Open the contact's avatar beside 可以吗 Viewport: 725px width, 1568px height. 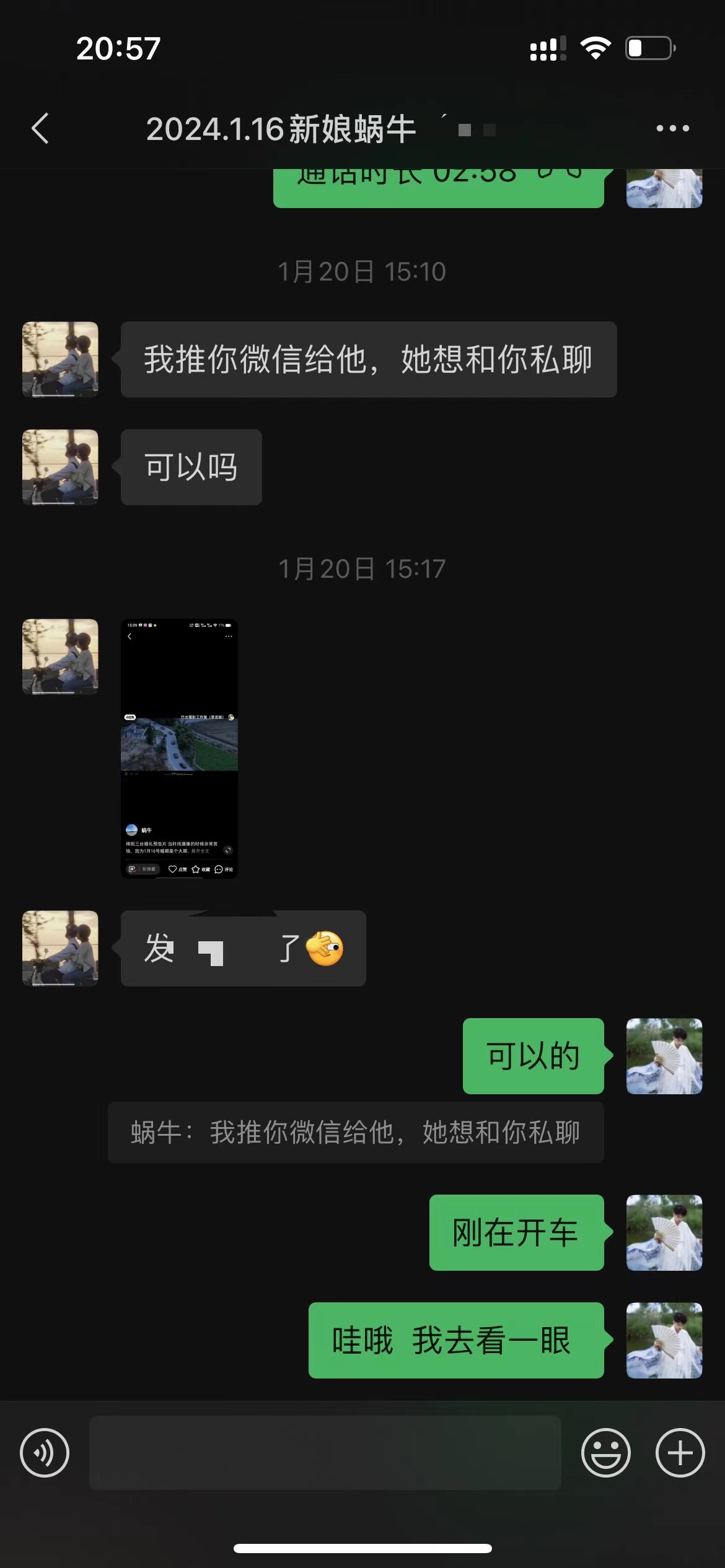pos(60,467)
